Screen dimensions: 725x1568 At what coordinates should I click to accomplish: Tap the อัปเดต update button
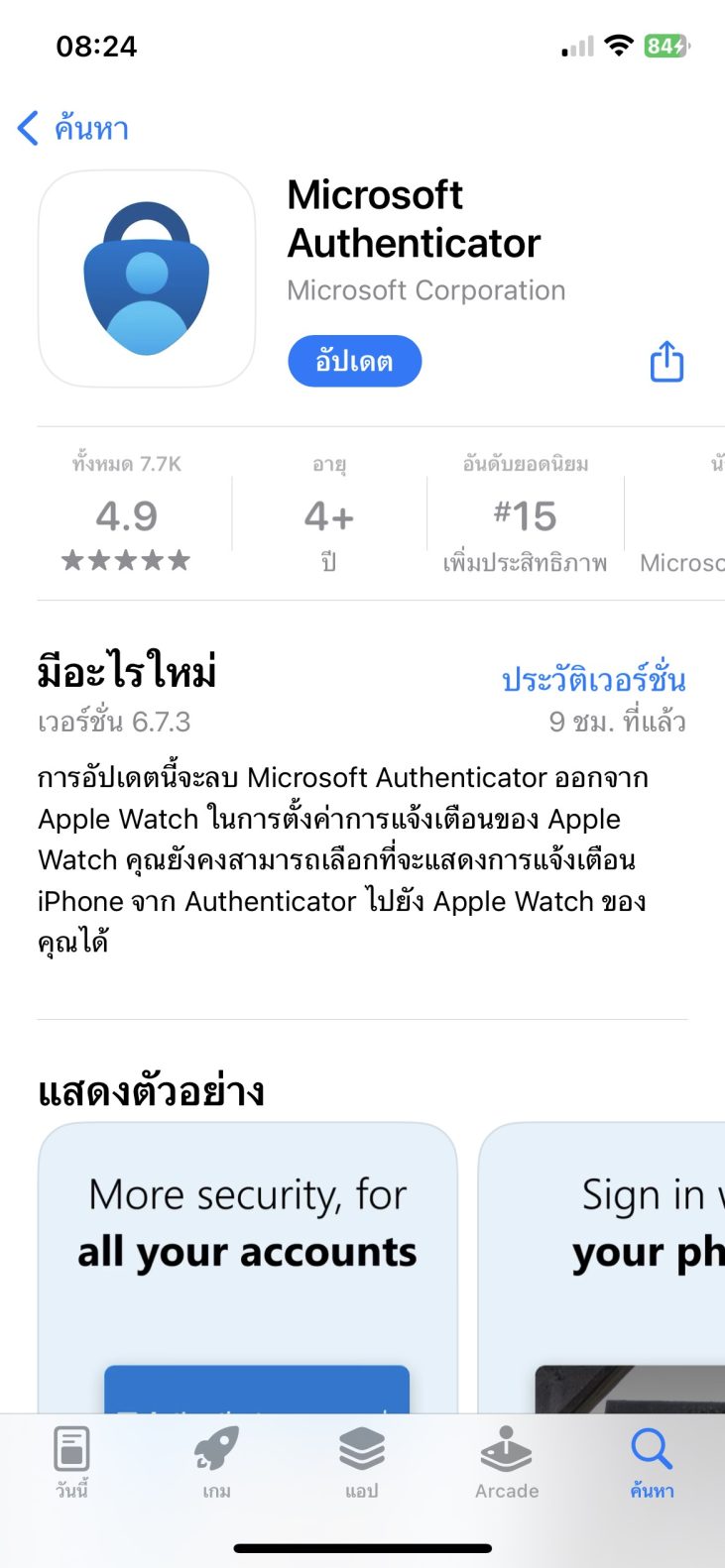coord(354,361)
